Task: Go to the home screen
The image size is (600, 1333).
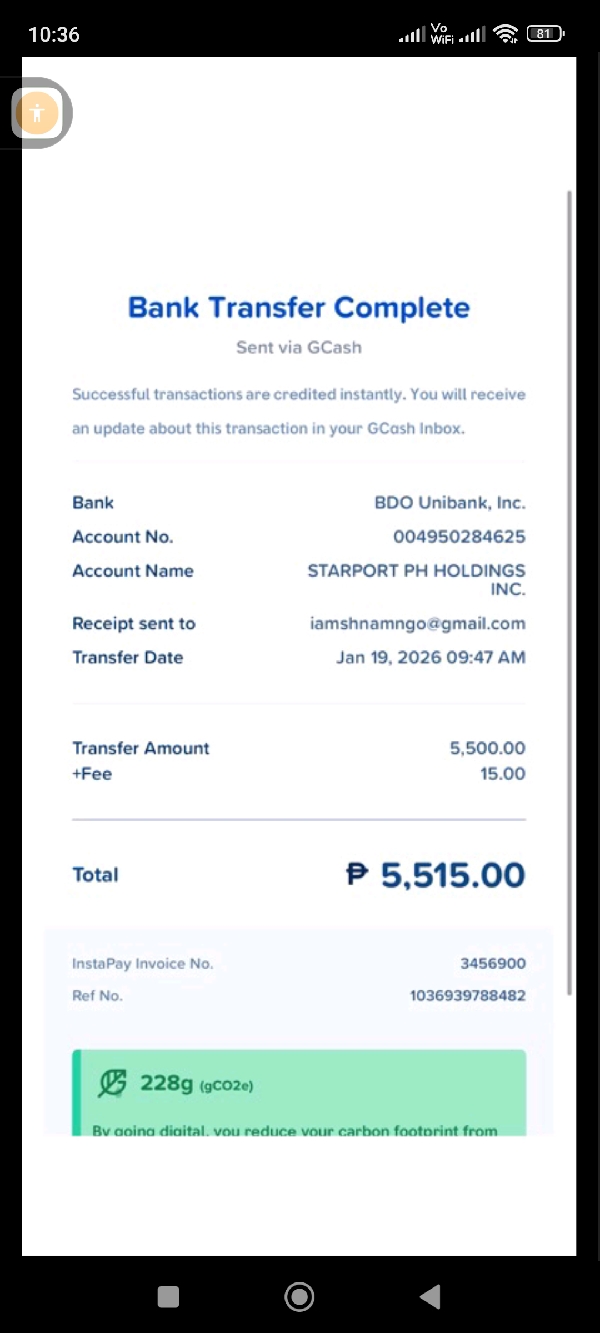Action: [299, 1297]
